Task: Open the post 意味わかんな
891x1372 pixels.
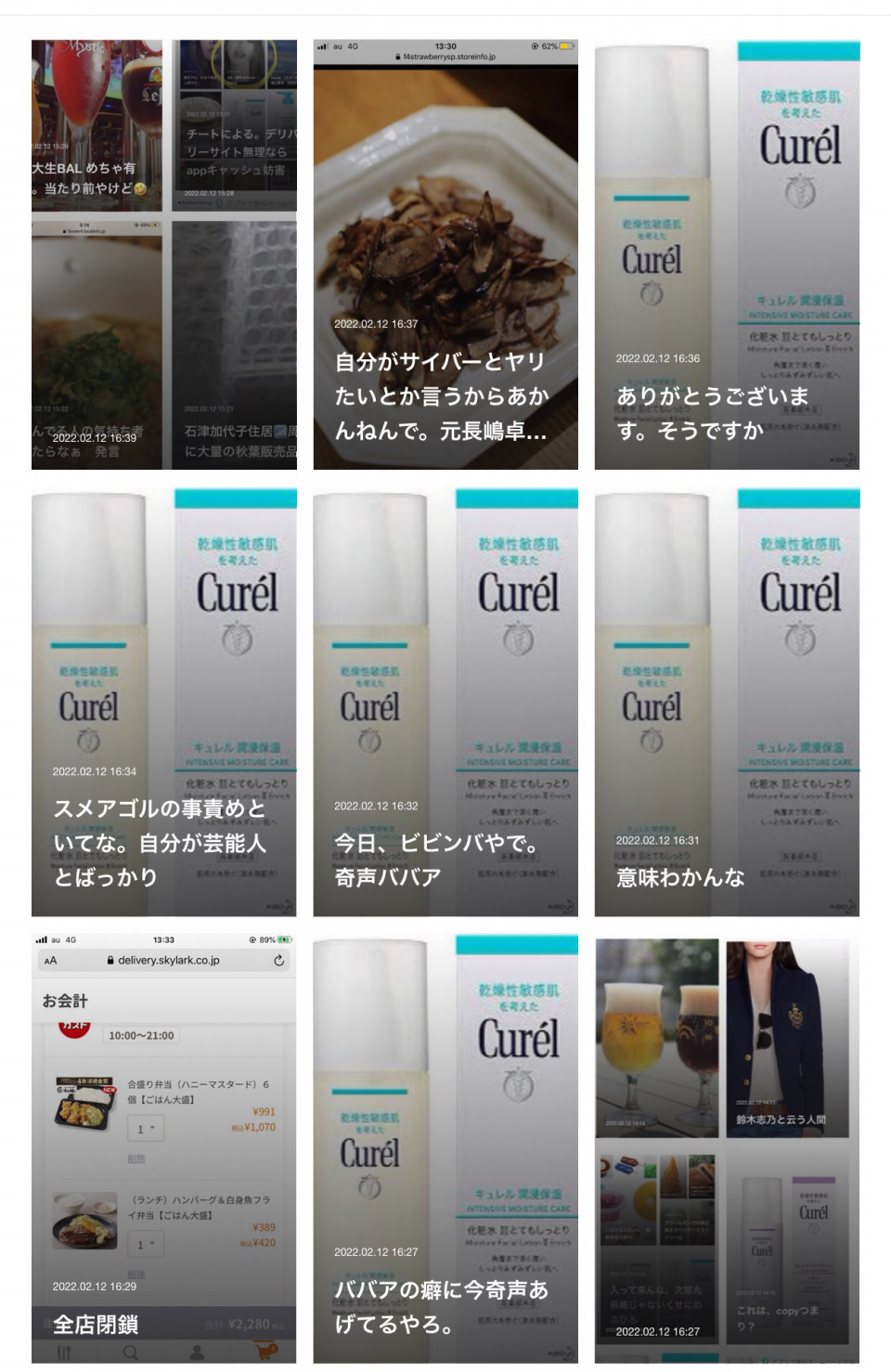Action: coord(727,702)
